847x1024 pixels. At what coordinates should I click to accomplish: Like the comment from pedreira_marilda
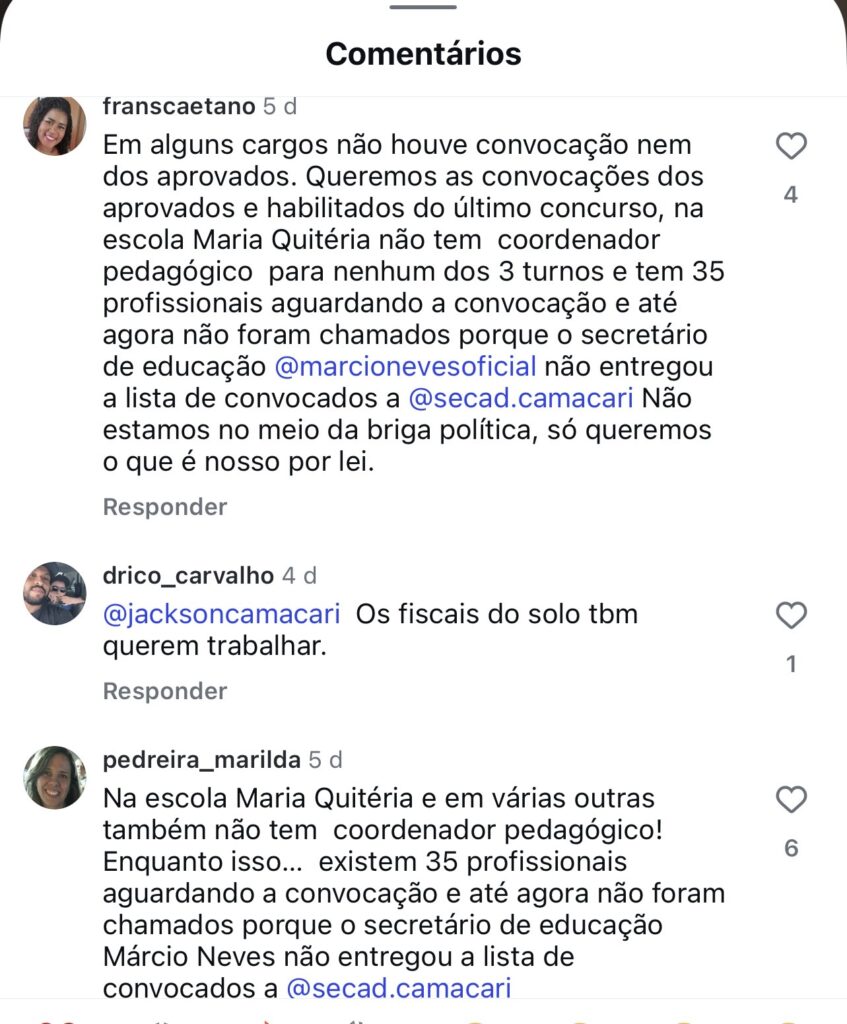click(791, 799)
